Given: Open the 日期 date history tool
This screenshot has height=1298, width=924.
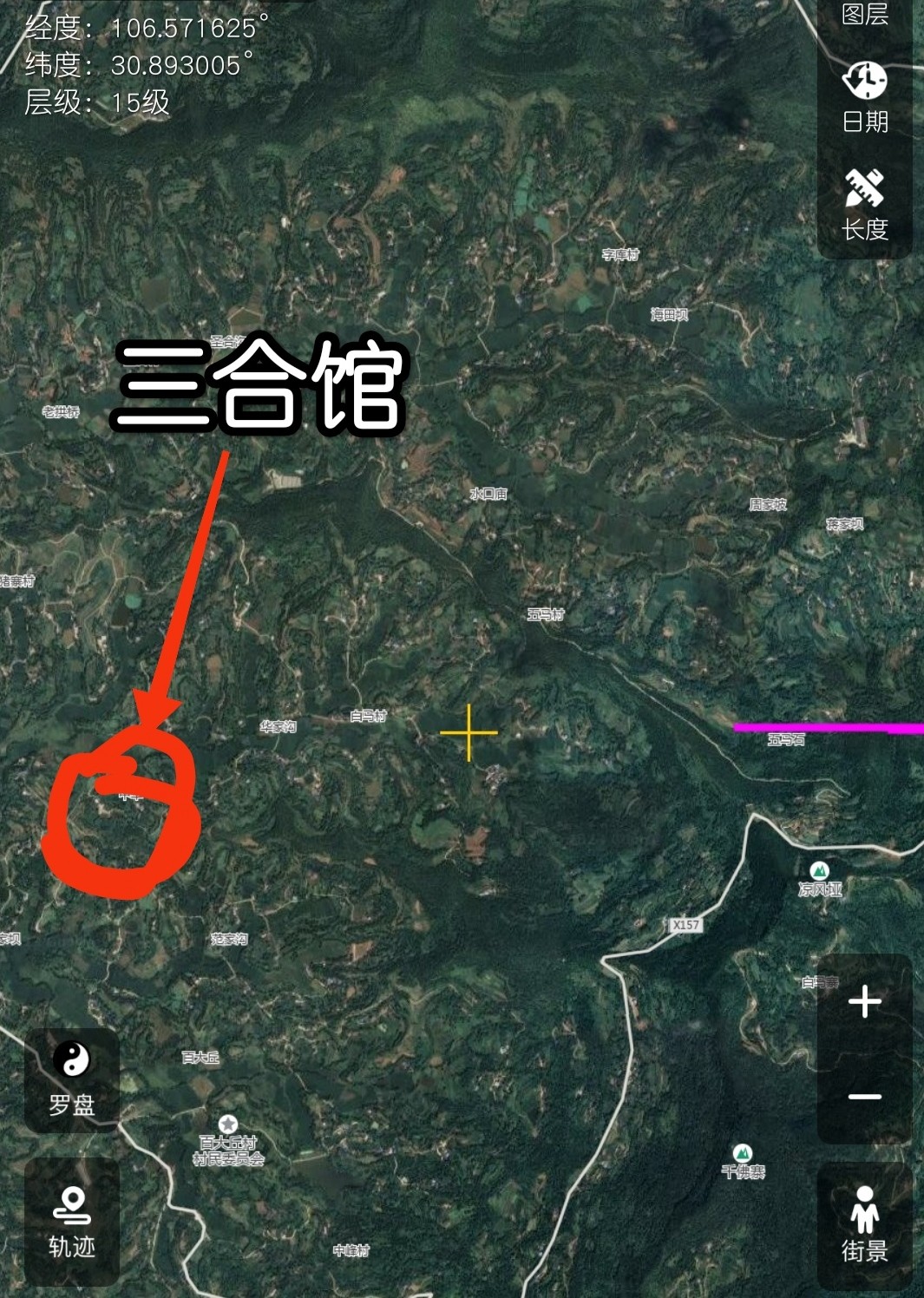Looking at the screenshot, I should pos(864,97).
